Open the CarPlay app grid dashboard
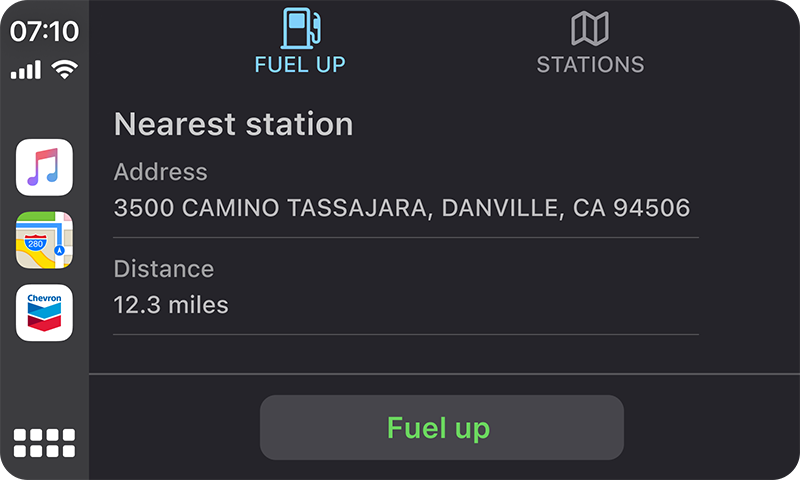 coord(44,442)
